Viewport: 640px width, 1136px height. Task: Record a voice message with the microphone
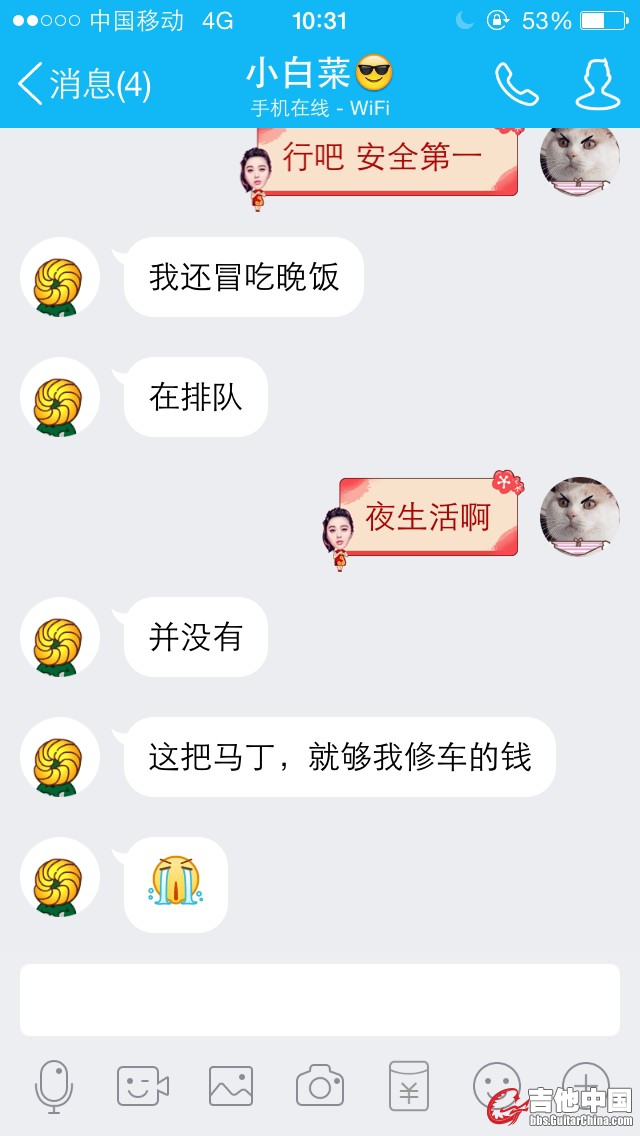[x=54, y=1085]
